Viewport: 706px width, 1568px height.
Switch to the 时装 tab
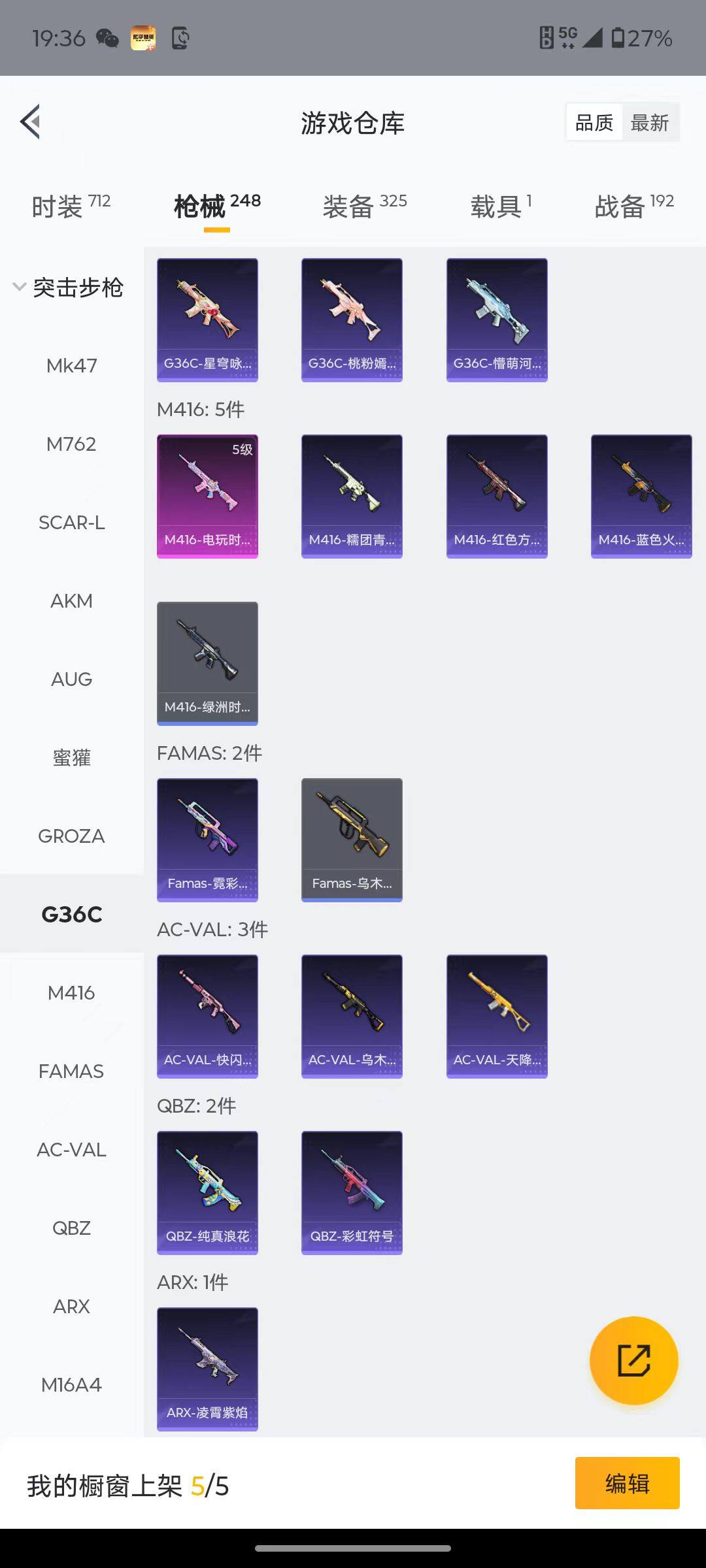coord(71,207)
